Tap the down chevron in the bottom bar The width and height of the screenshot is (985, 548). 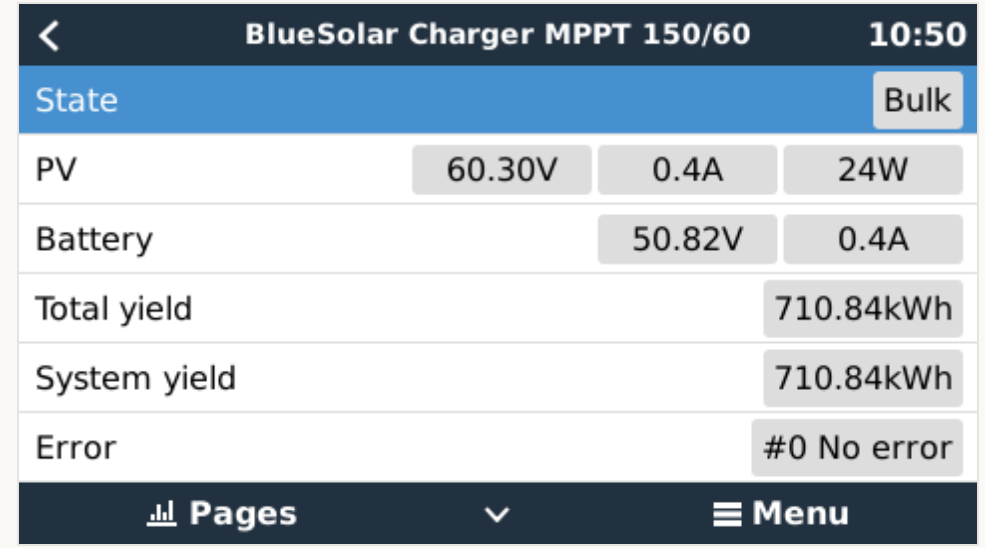pos(497,515)
